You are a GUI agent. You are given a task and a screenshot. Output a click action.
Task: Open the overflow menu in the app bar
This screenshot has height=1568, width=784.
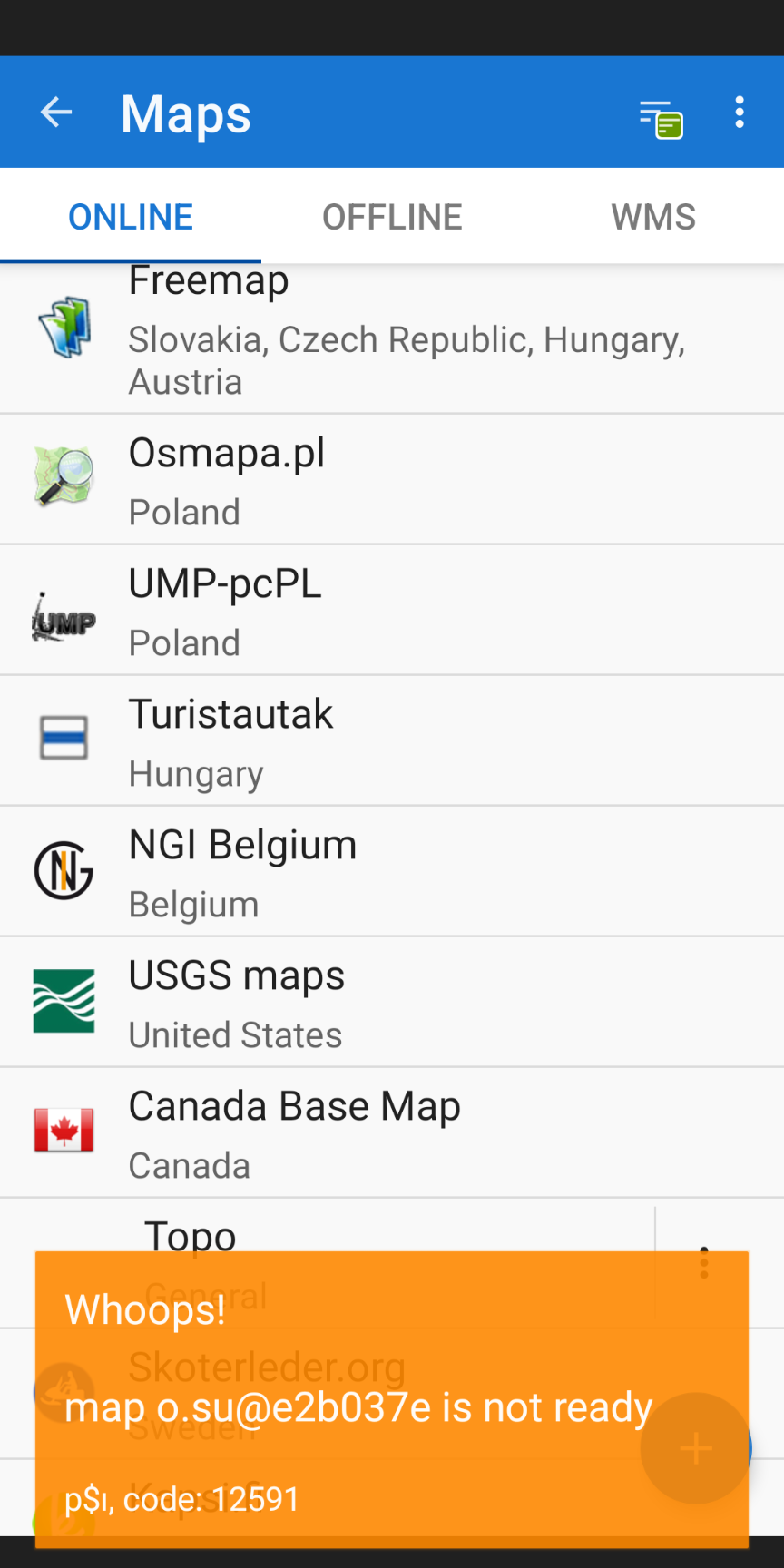[740, 113]
